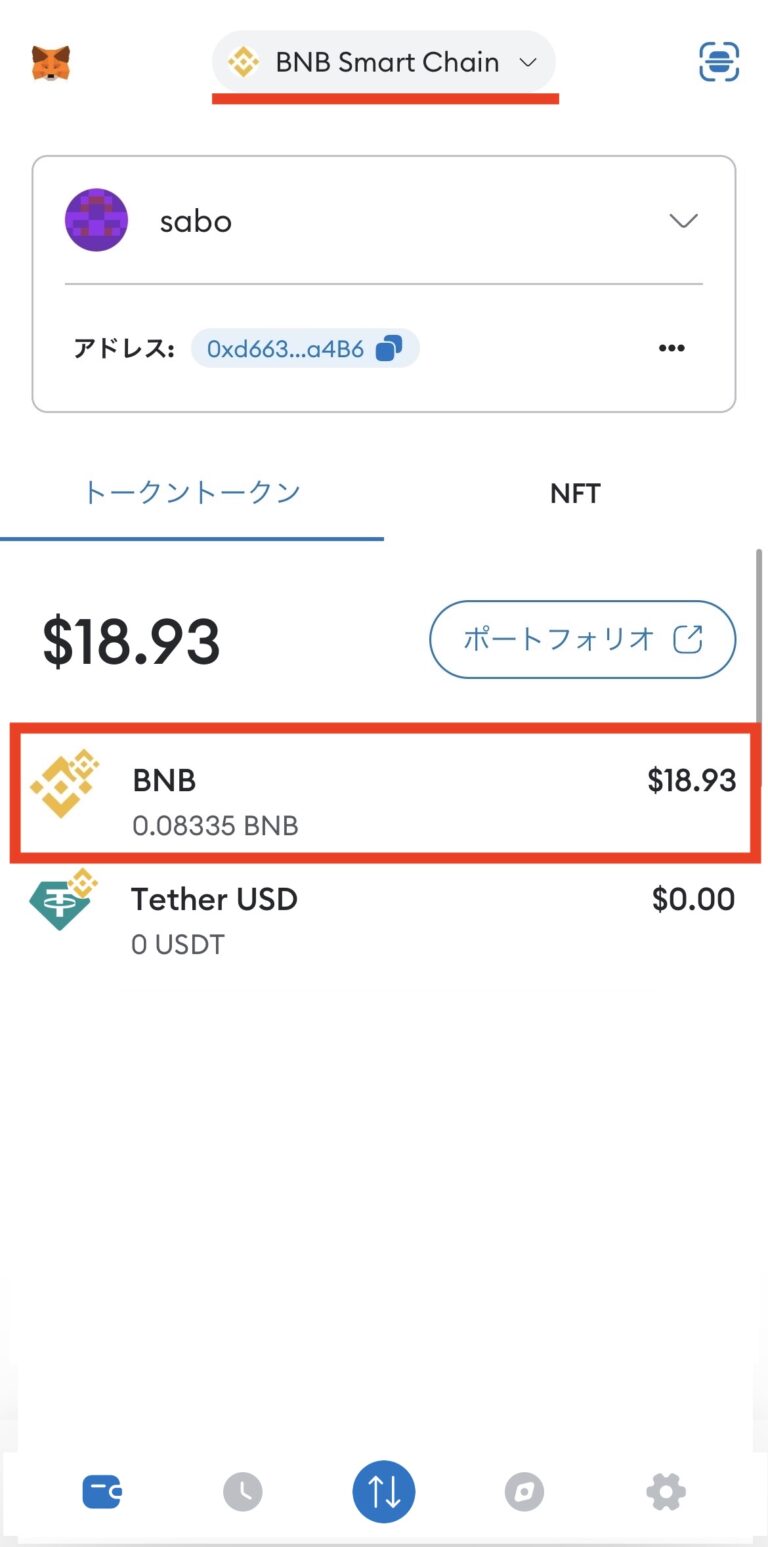The height and width of the screenshot is (1547, 768).
Task: Open the wallet icon in bottom navigation
Action: coord(101,1491)
